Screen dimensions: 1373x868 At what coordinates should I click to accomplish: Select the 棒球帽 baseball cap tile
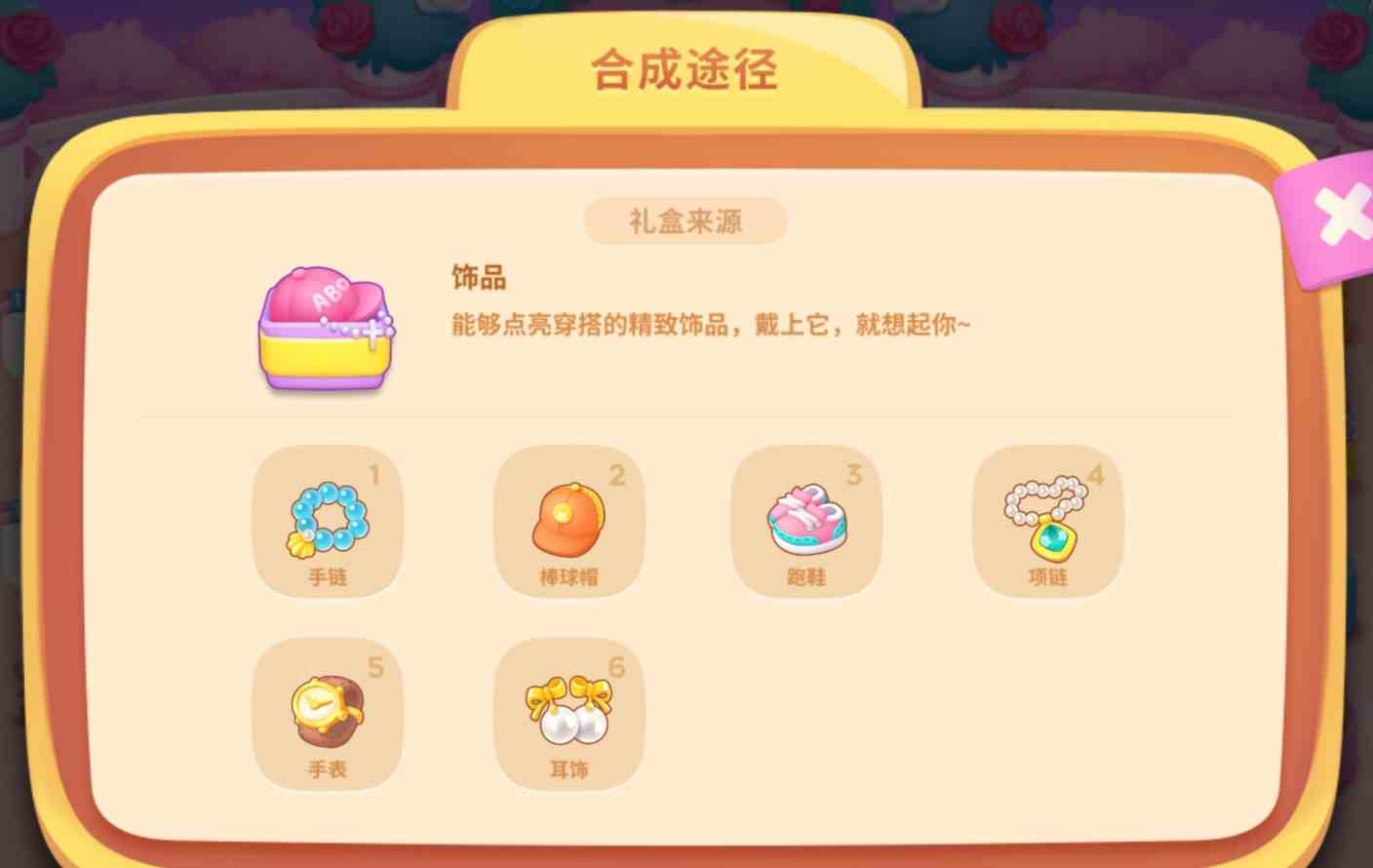569,522
